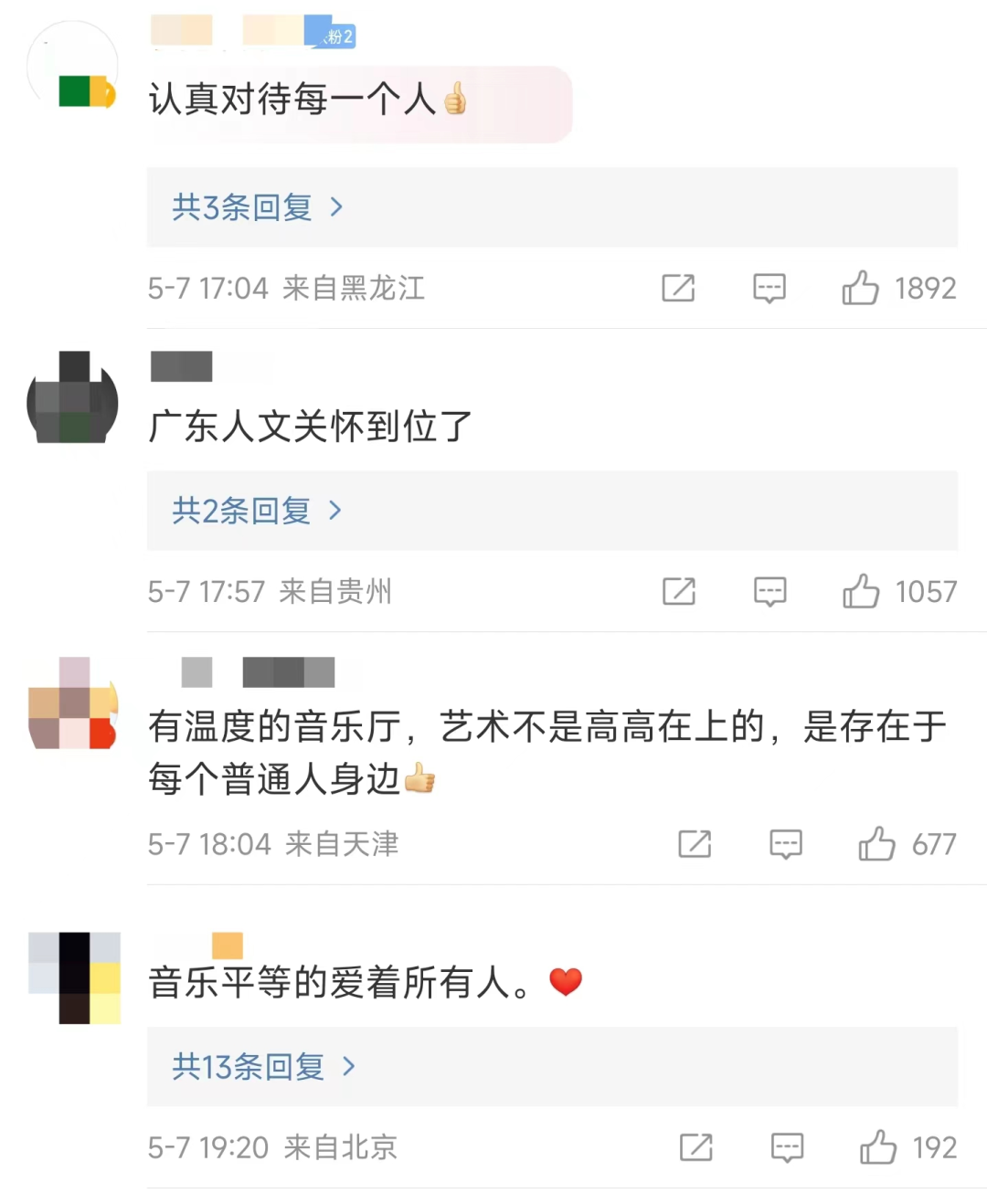Click the share icon on the 音乐平等 comment
987x1204 pixels.
(x=696, y=1147)
